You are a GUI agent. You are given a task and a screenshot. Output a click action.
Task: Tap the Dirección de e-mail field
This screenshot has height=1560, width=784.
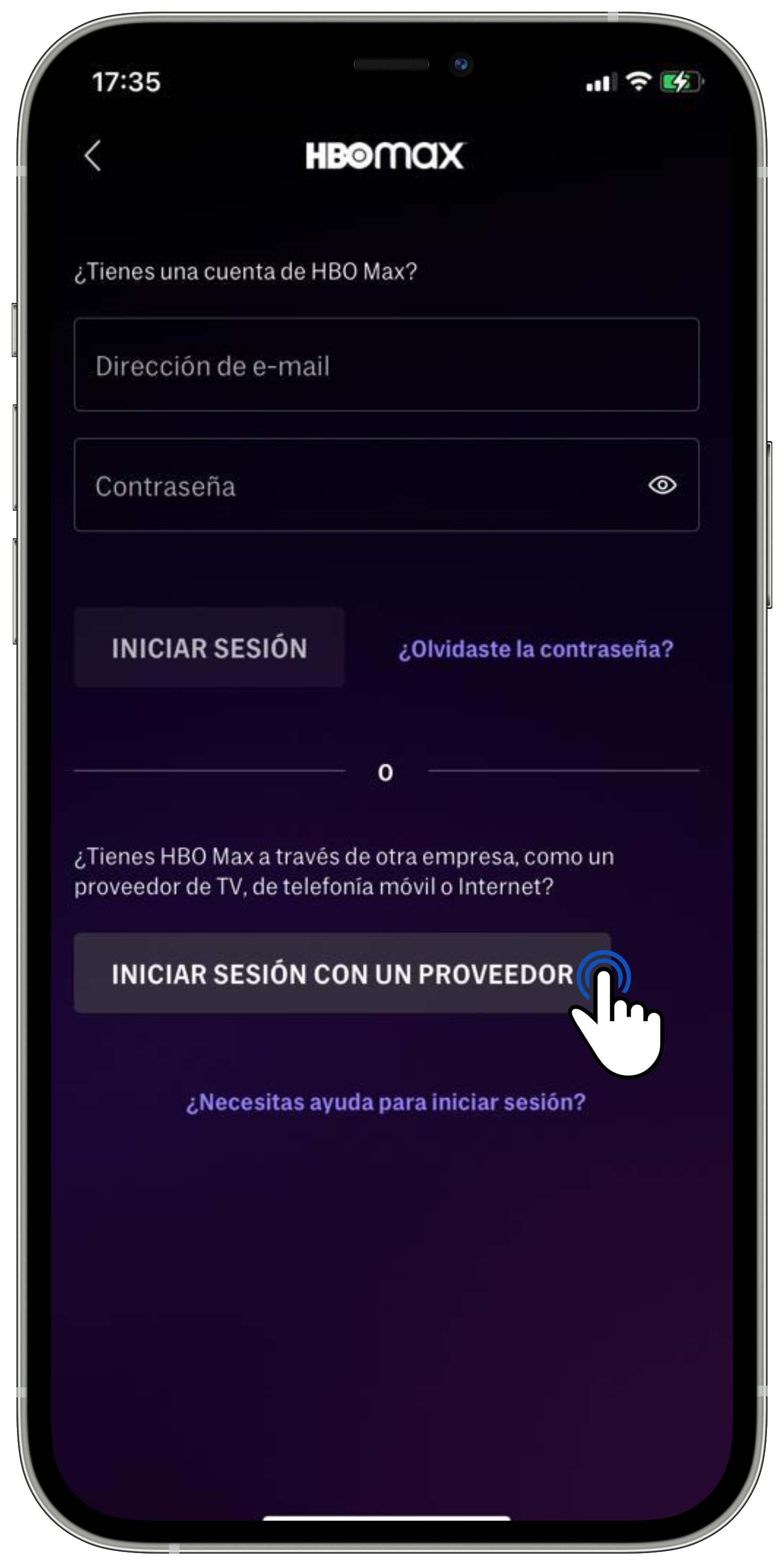(386, 365)
